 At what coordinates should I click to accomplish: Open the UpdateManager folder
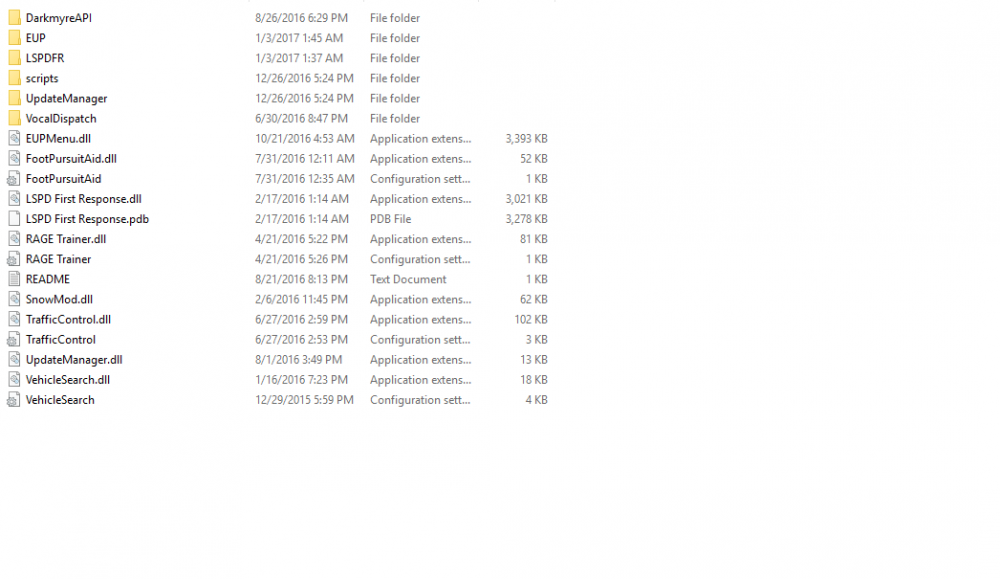point(66,98)
